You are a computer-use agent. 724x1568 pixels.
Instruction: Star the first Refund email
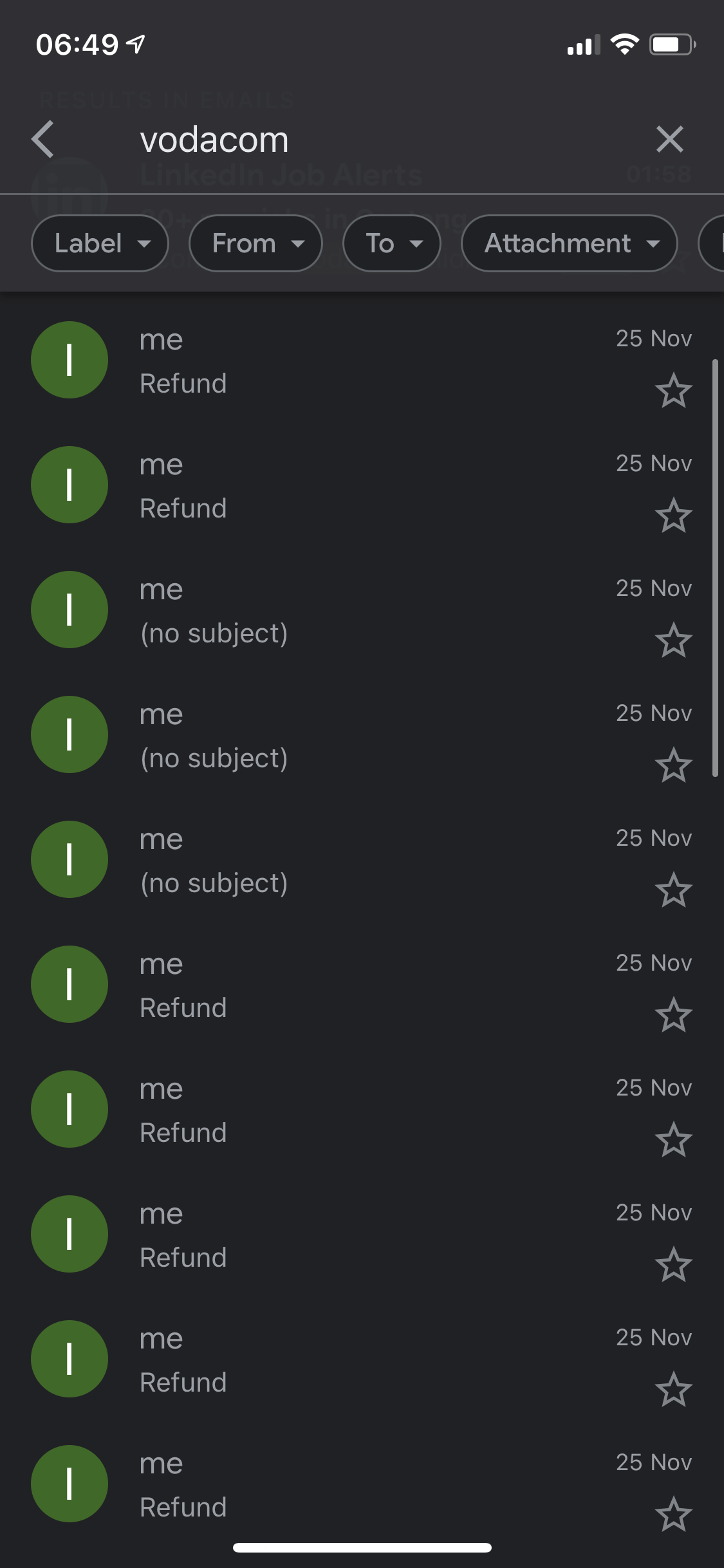point(673,390)
